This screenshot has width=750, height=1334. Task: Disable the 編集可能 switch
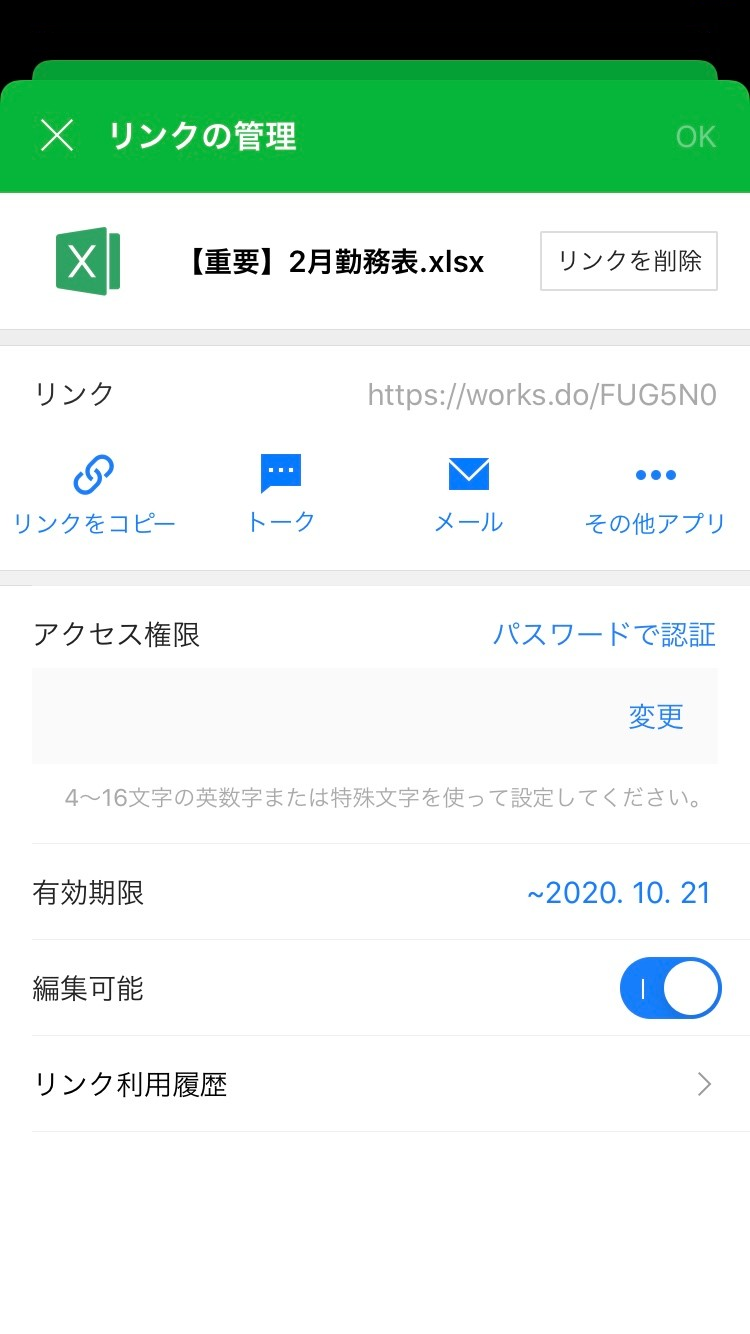(x=670, y=988)
